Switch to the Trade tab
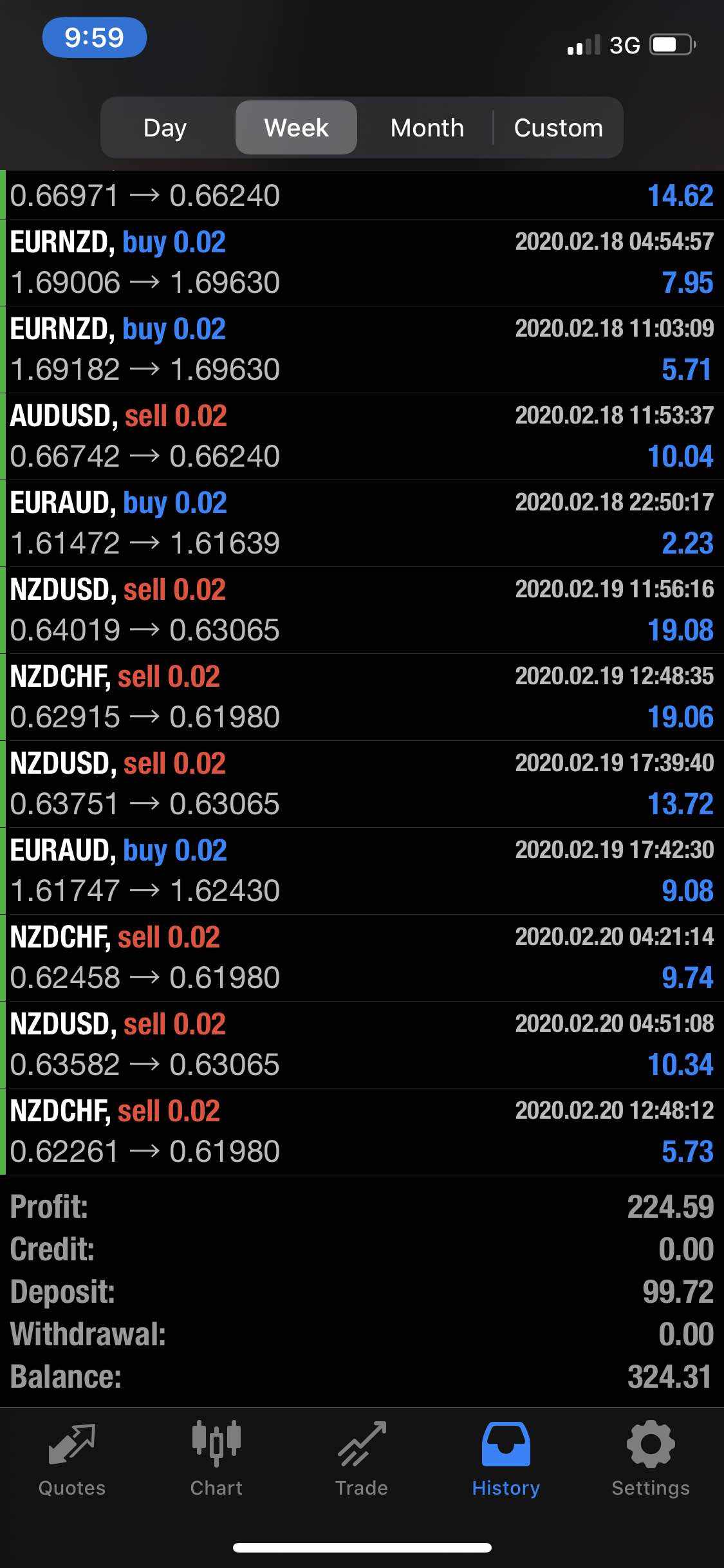The height and width of the screenshot is (1568, 724). 362,1457
